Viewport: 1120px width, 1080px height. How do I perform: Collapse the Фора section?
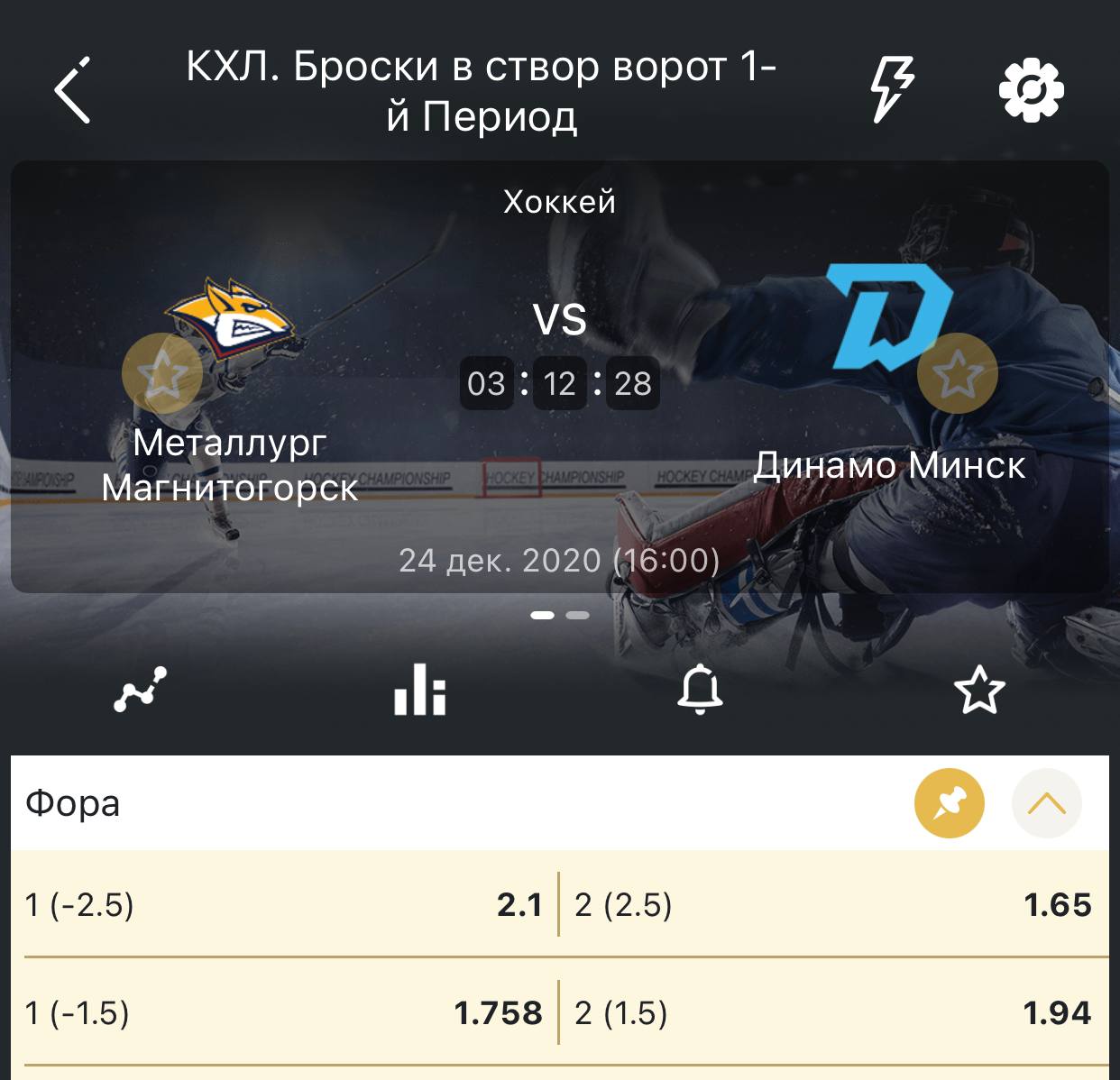[1046, 803]
